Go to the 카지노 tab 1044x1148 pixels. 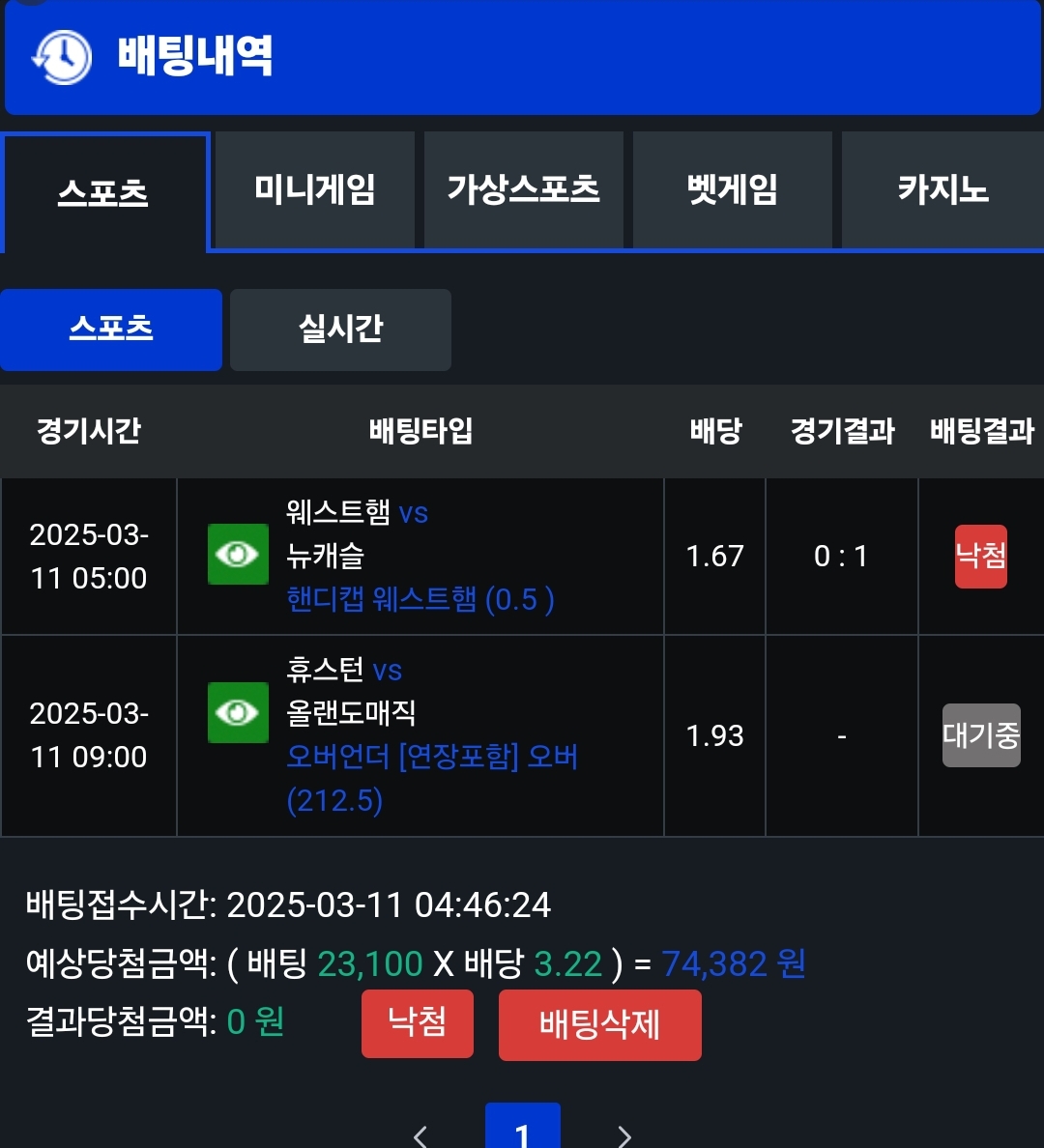pyautogui.click(x=942, y=190)
